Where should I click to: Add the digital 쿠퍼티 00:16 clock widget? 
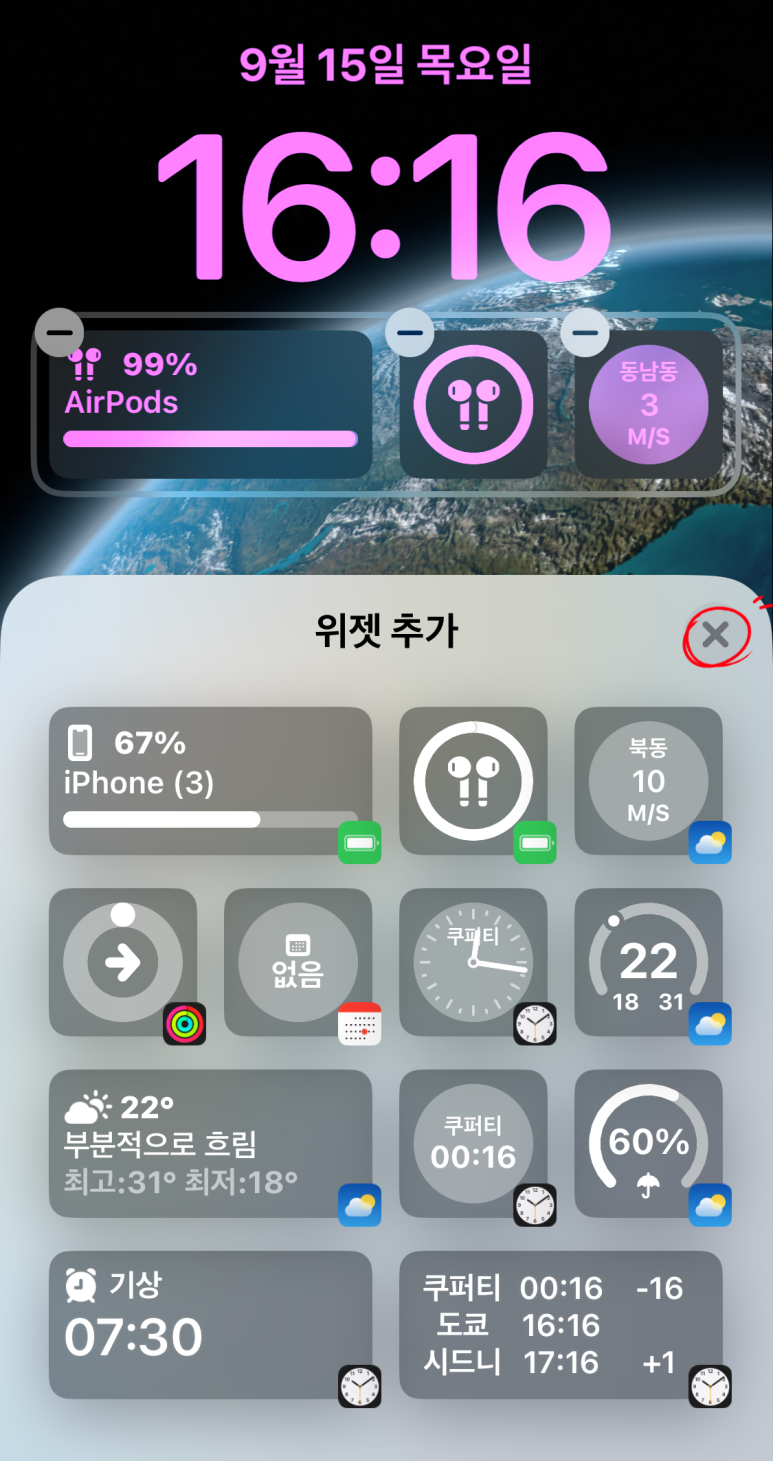coord(473,1143)
